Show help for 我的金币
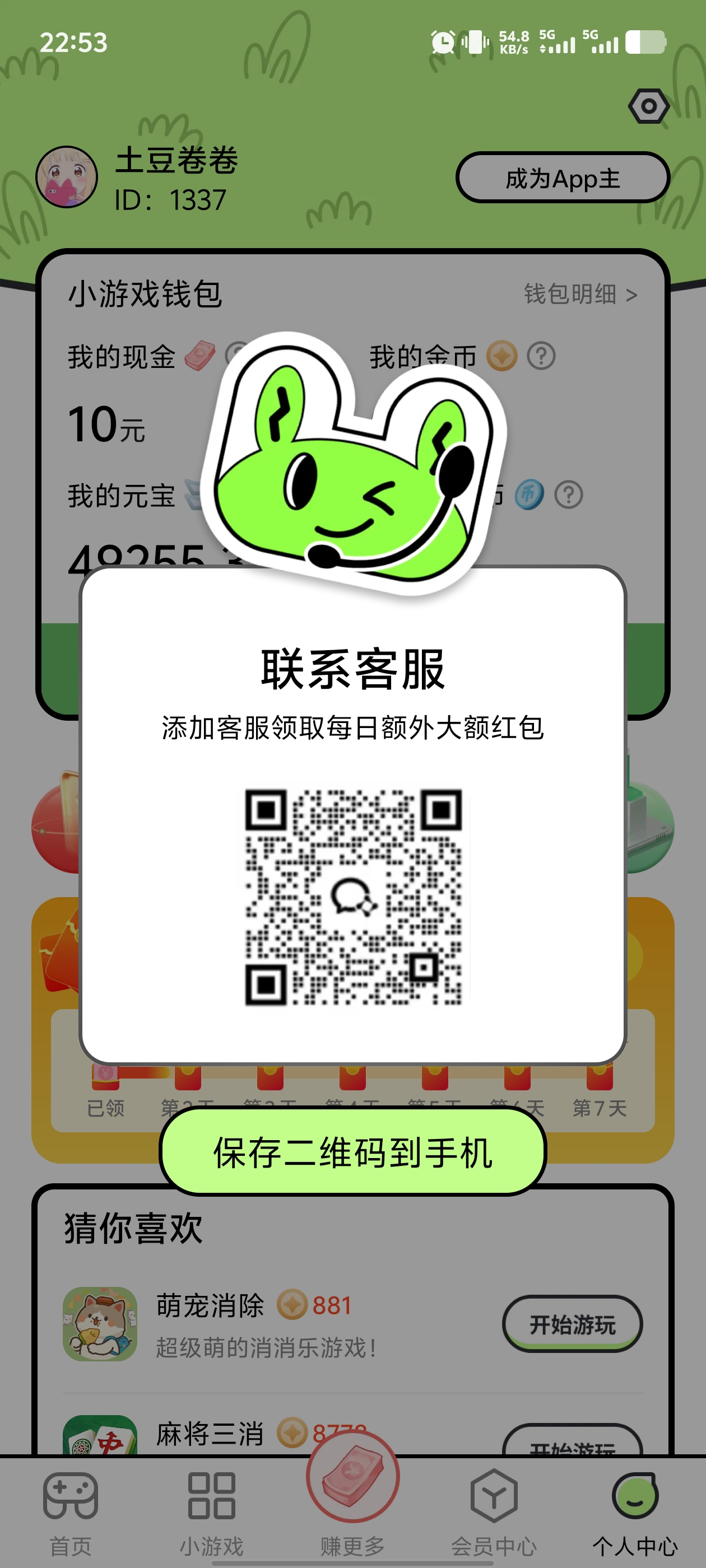706x1568 pixels. (x=541, y=356)
